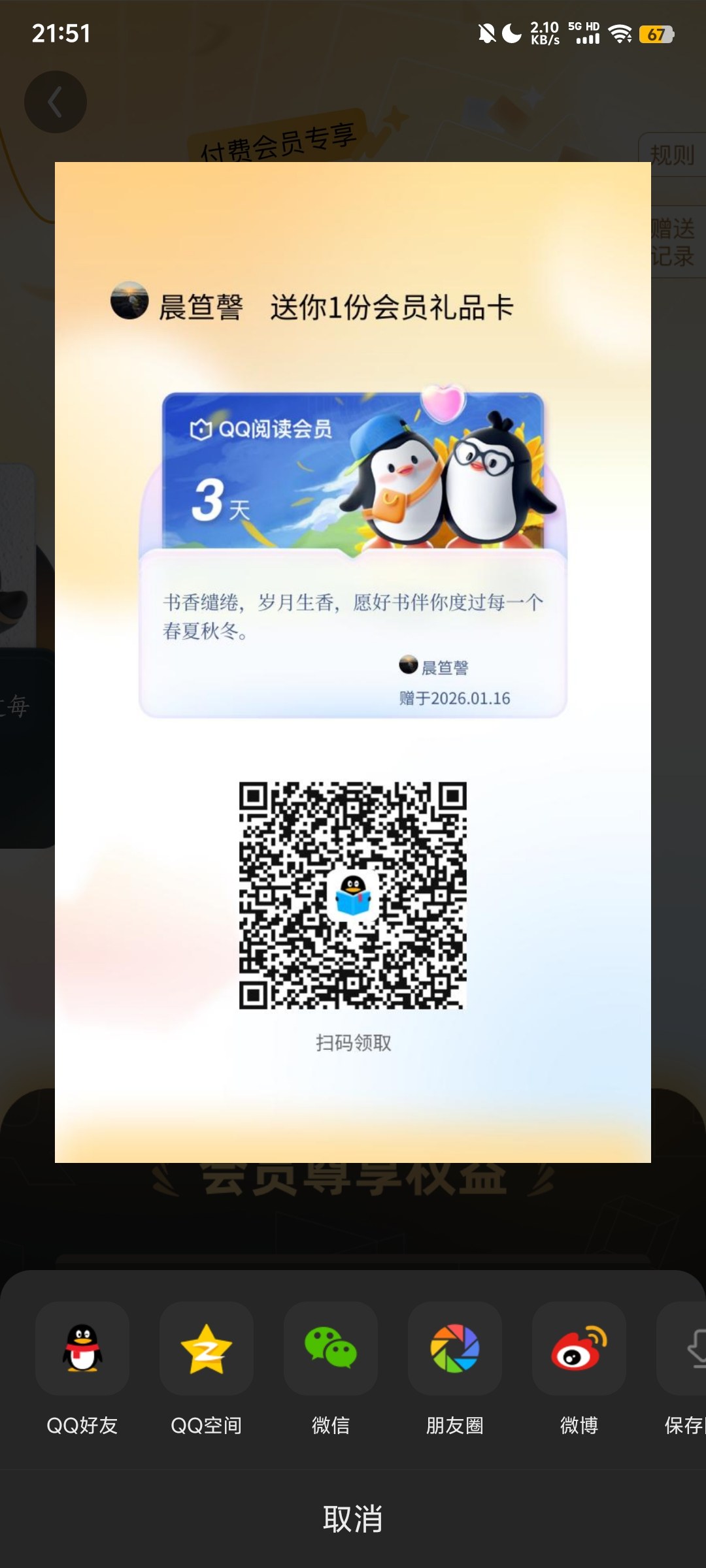Share gift card to QQ好友
Viewport: 706px width, 1568px height.
point(82,1348)
